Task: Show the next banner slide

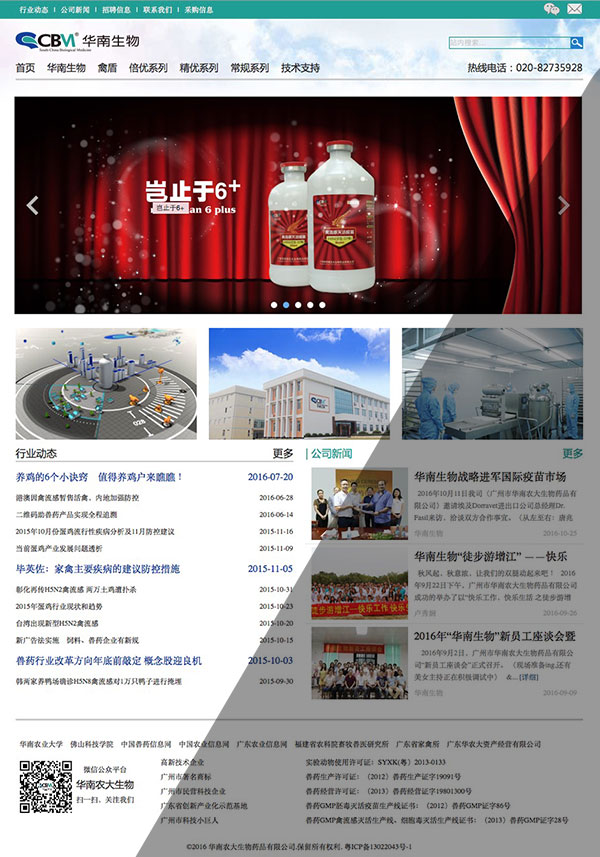Action: [x=564, y=205]
